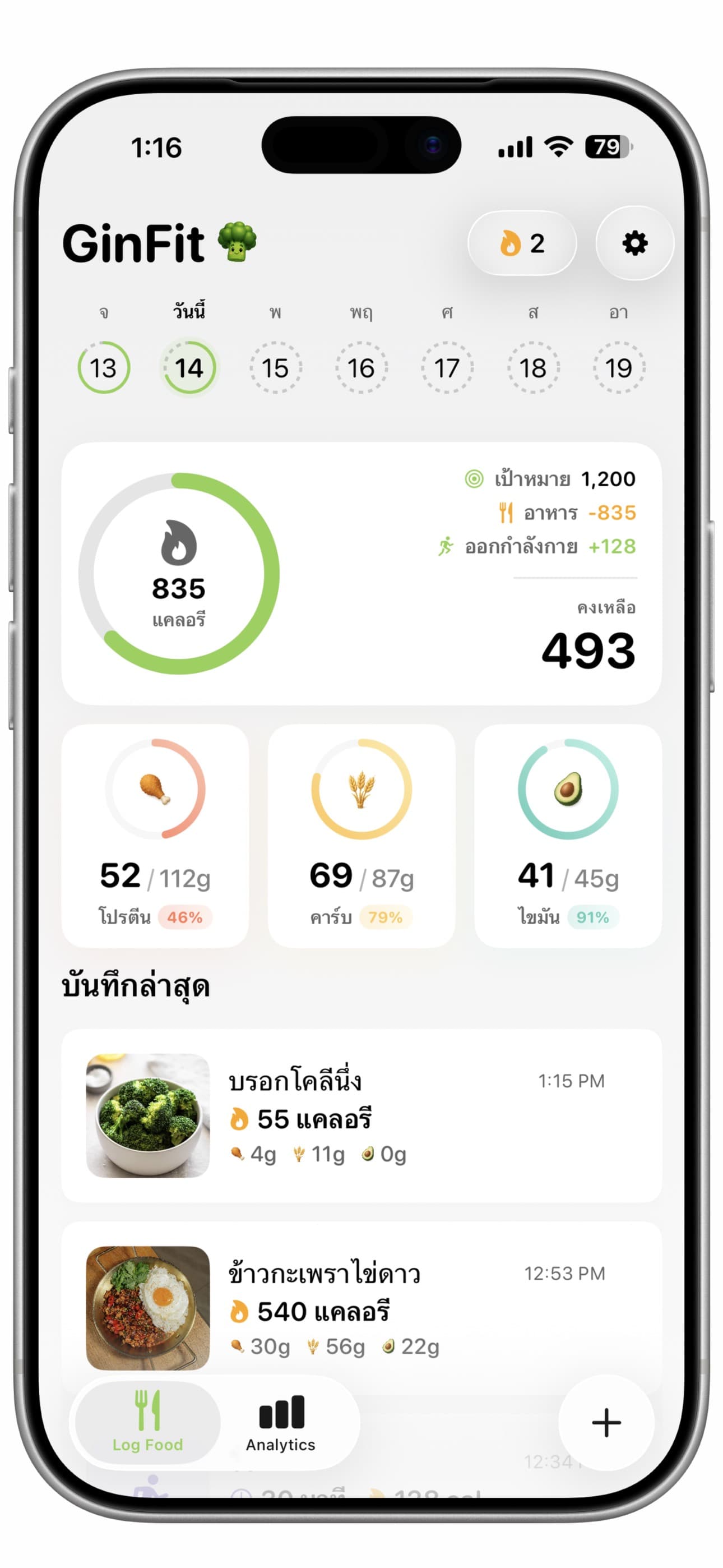Select day 16 in the calendar
This screenshot has width=723, height=1568.
pos(361,368)
